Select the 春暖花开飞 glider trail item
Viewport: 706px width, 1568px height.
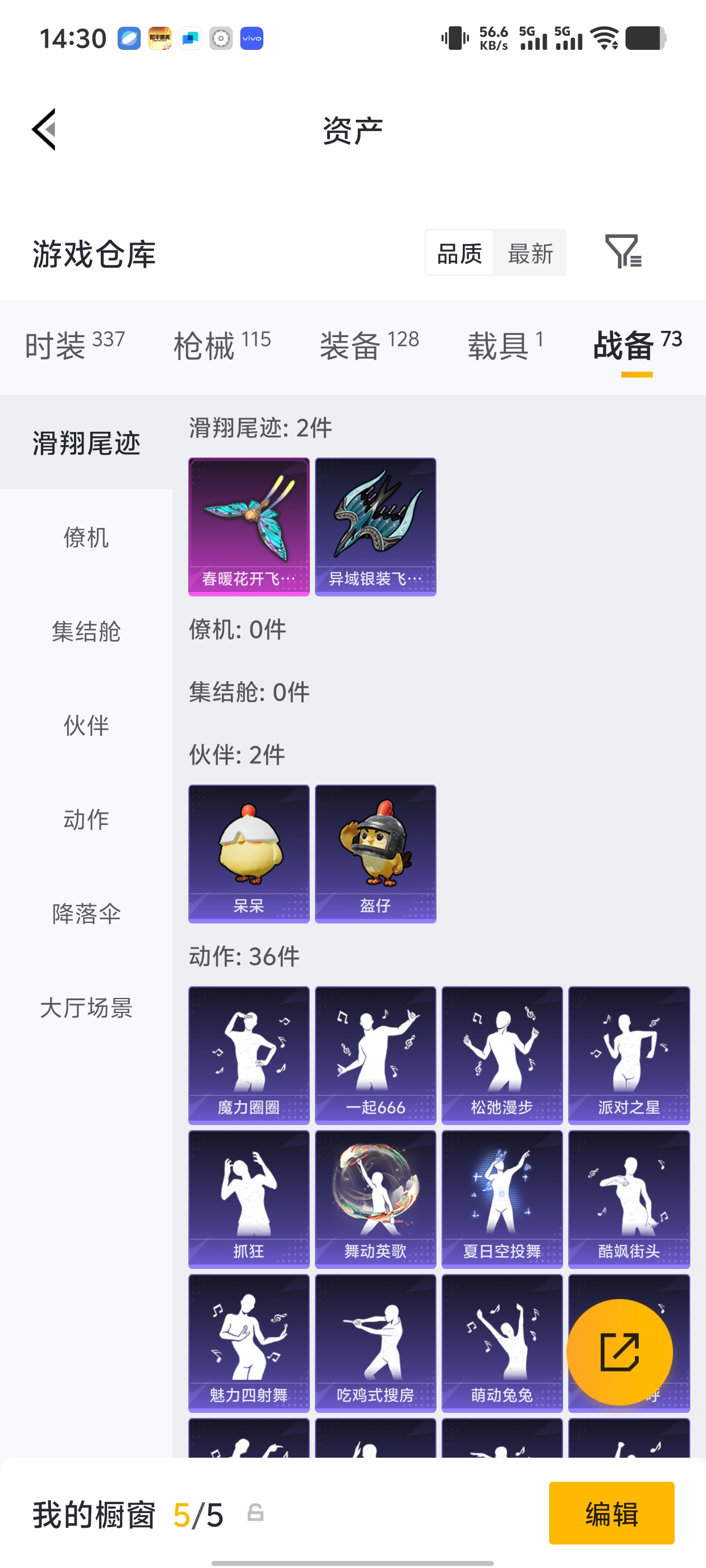click(x=248, y=526)
